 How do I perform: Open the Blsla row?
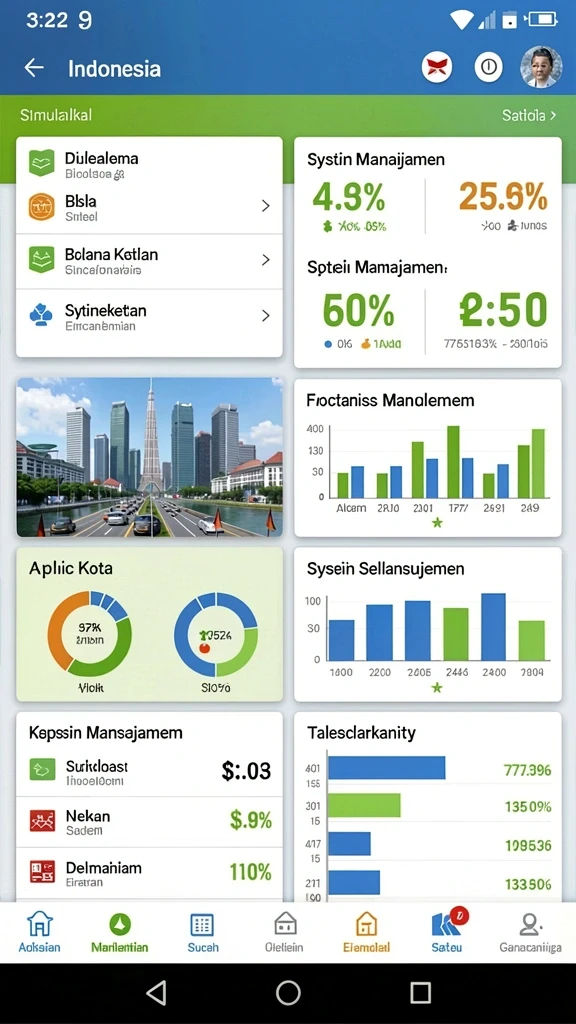[x=150, y=206]
